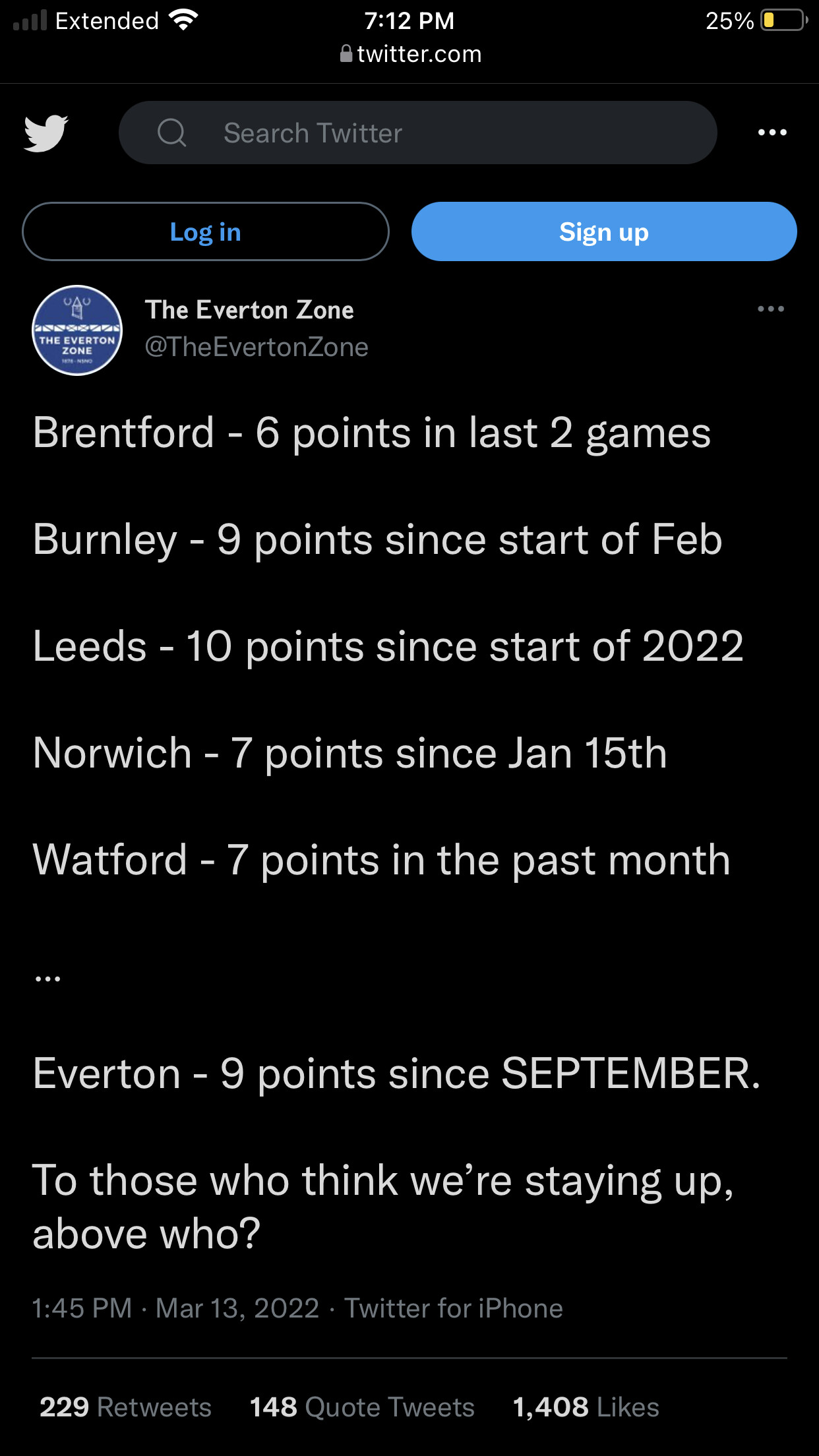
Task: Tap the Twitter for iPhone source link
Action: click(454, 1308)
